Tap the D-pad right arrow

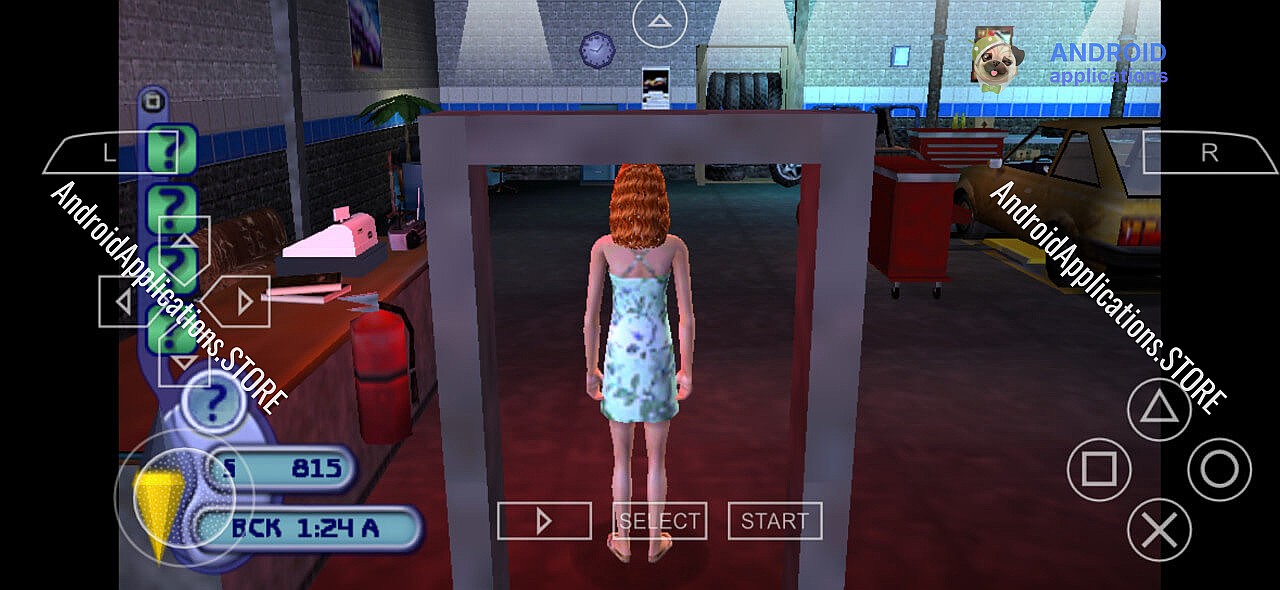click(243, 300)
